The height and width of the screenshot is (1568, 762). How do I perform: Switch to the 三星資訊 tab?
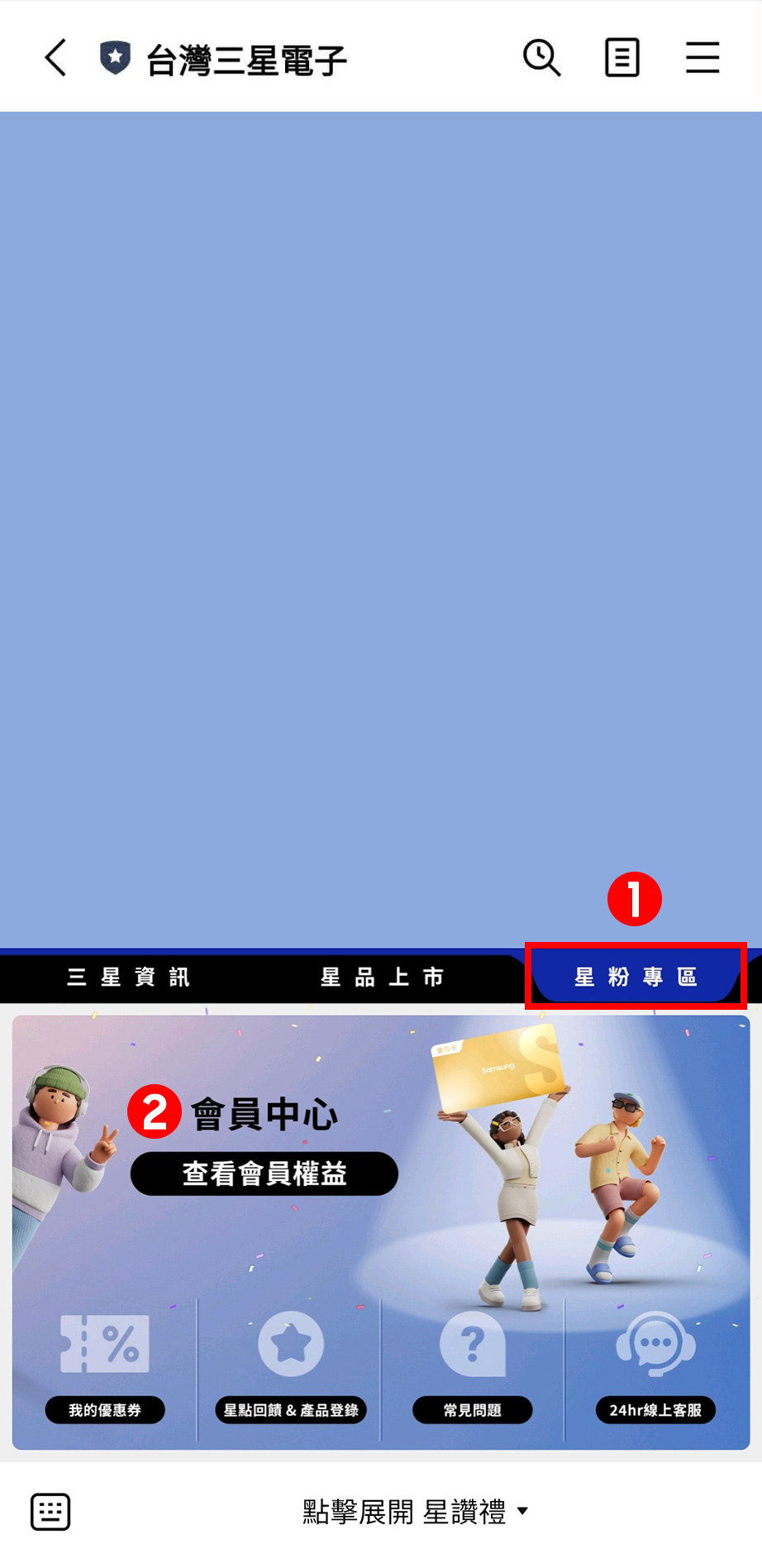click(129, 977)
